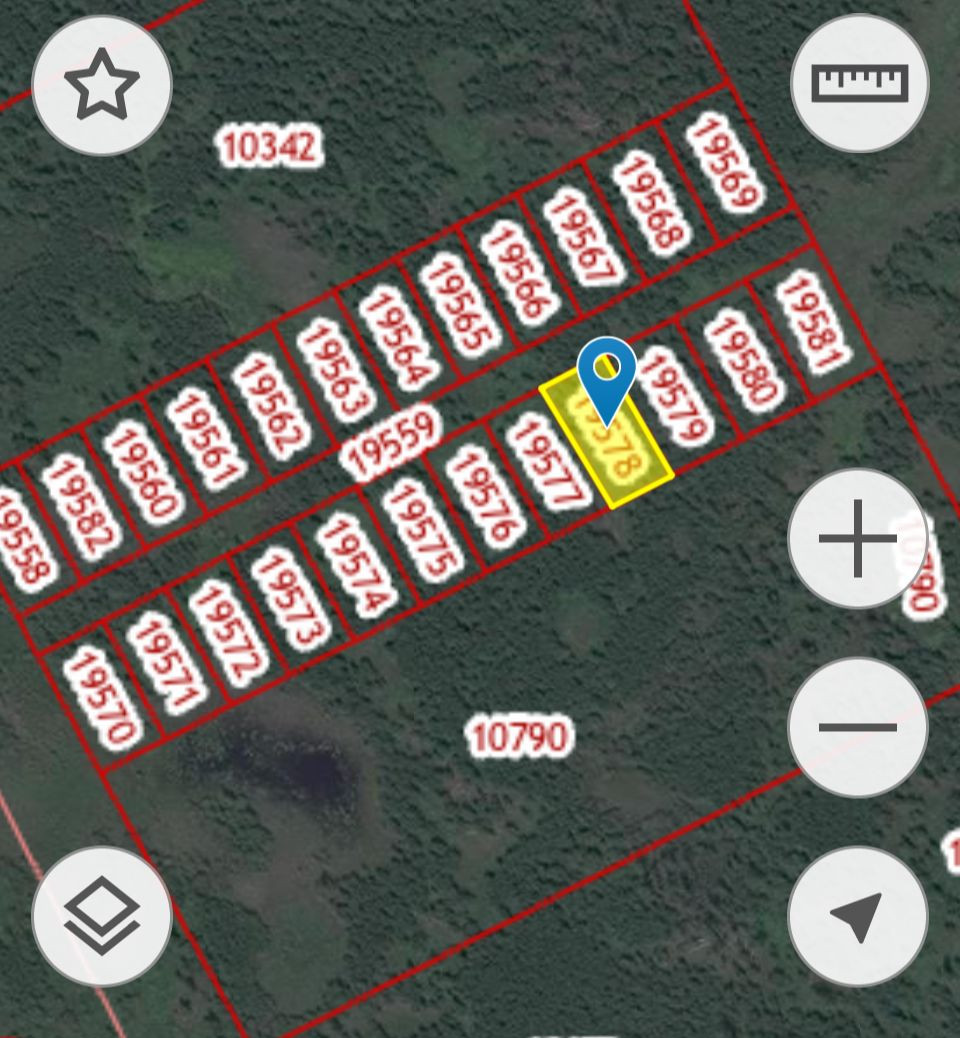This screenshot has width=960, height=1038.
Task: Zoom in with the plus button
Action: [858, 539]
